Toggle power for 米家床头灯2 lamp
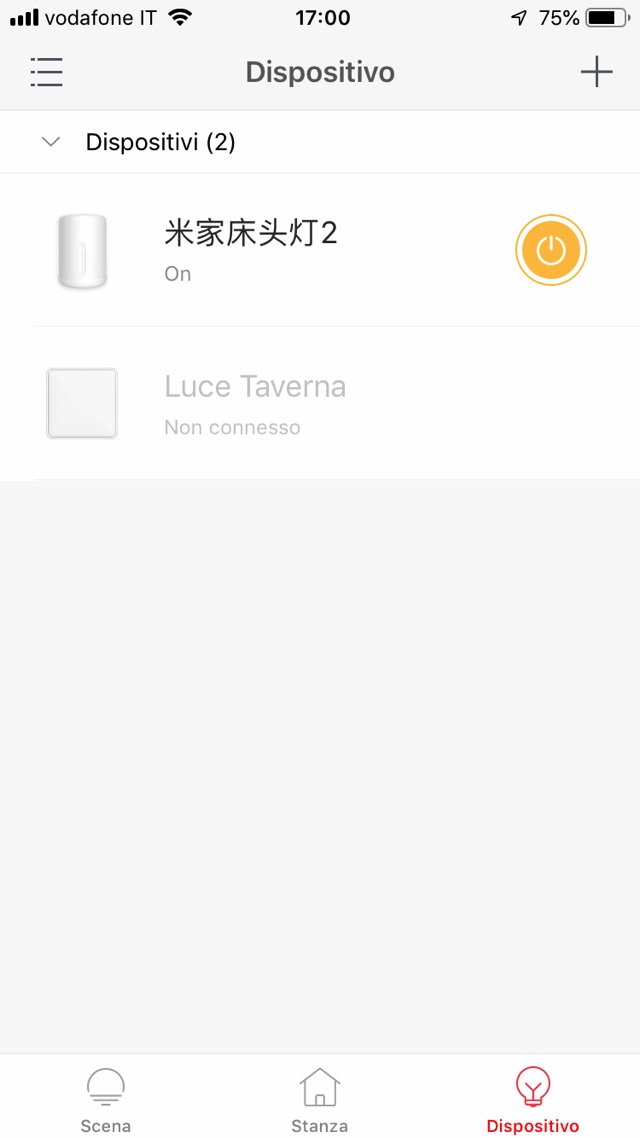 550,250
